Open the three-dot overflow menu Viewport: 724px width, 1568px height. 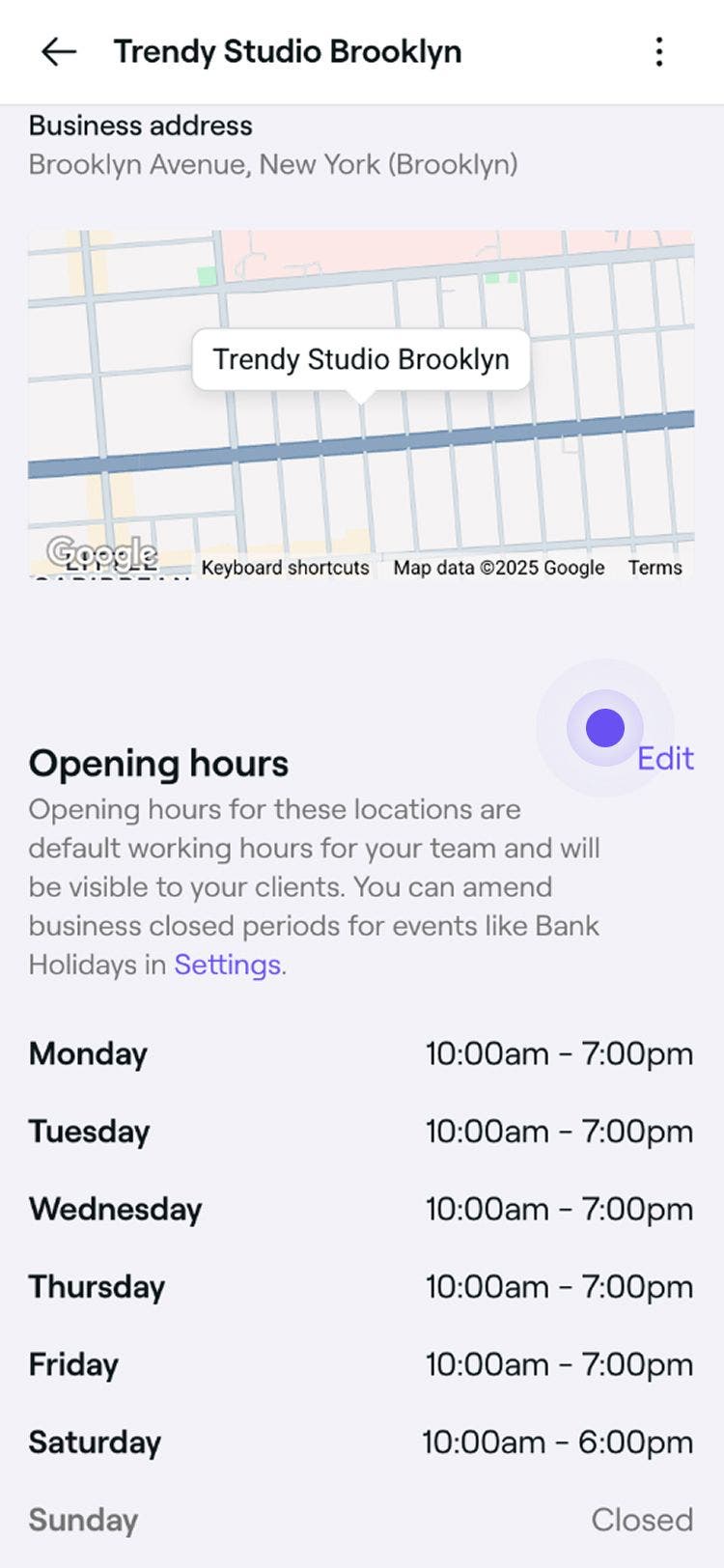click(659, 52)
